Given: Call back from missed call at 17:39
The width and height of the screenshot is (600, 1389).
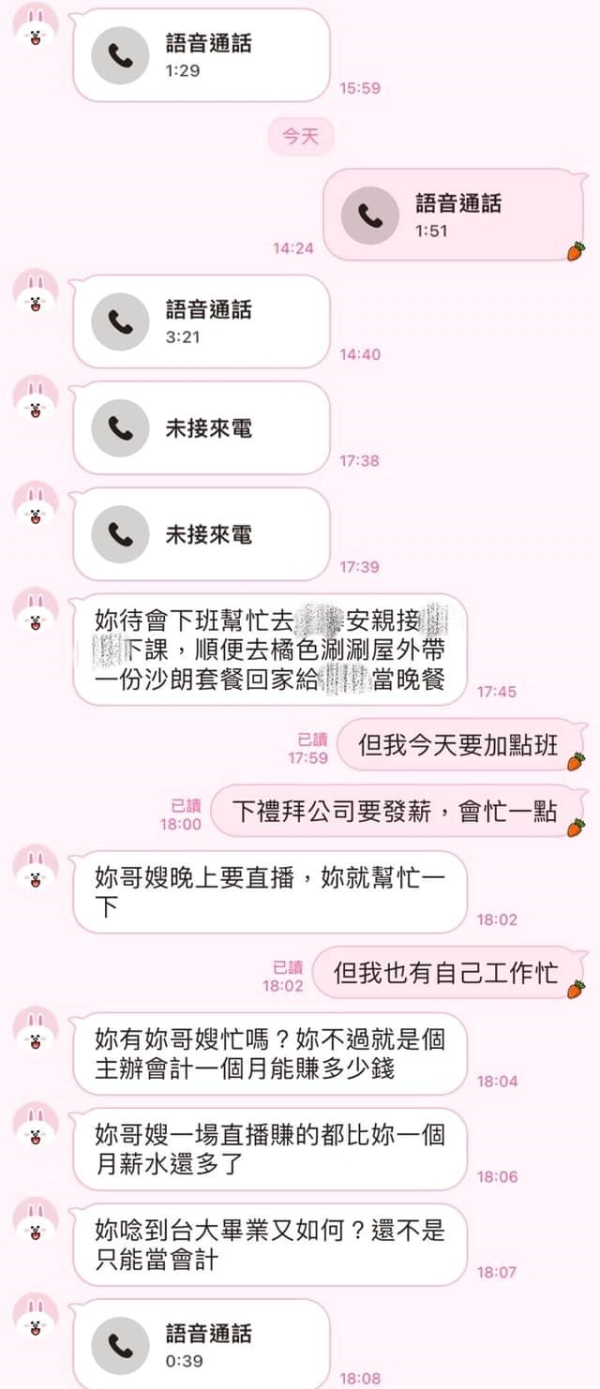Looking at the screenshot, I should tap(200, 534).
